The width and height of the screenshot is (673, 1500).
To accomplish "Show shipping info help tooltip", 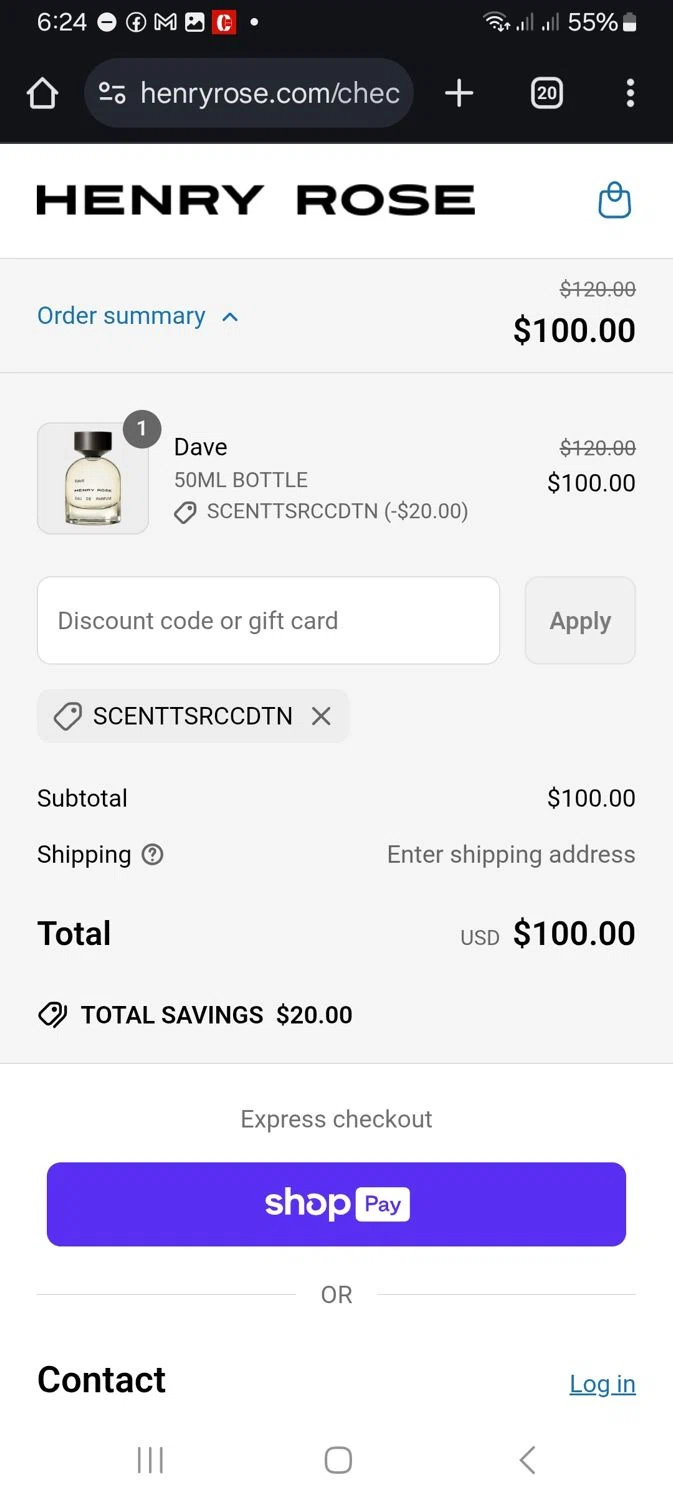I will (152, 855).
